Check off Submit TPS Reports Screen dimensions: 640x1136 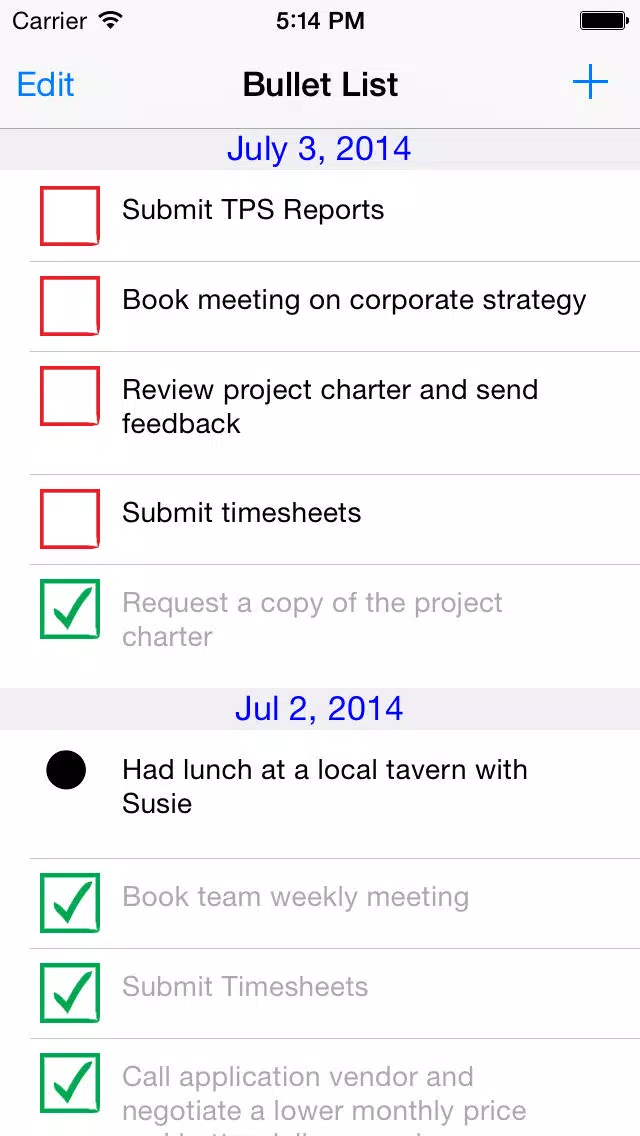70,216
